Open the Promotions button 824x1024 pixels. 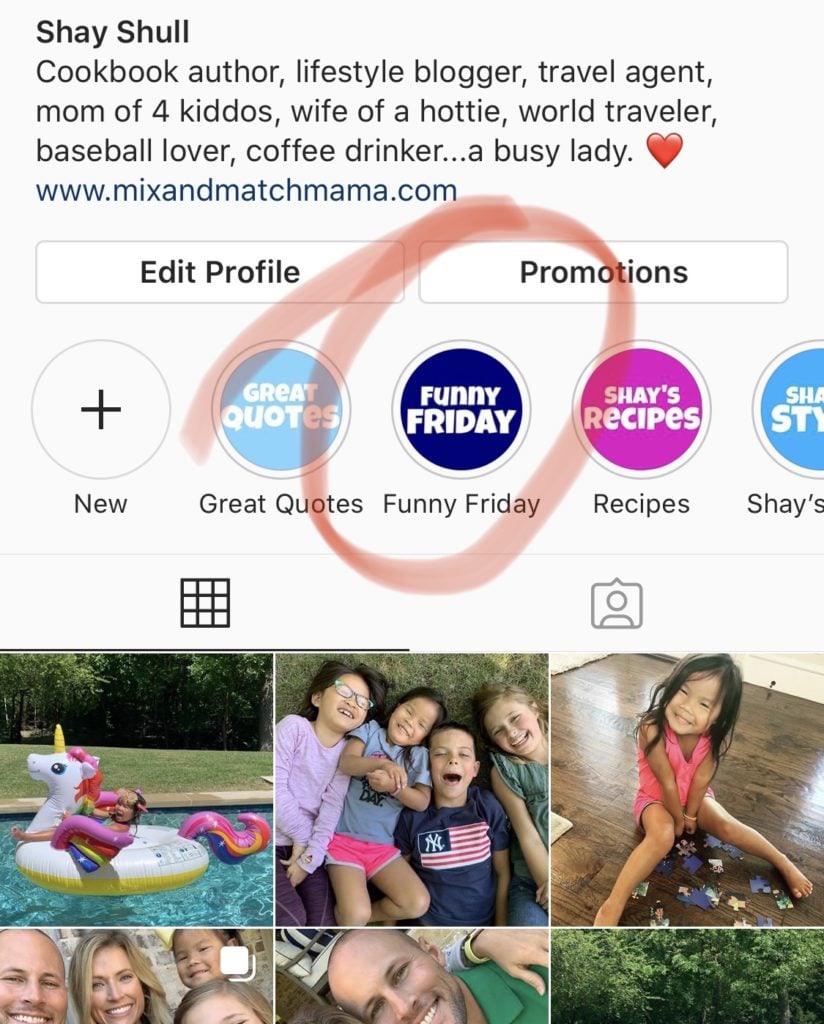point(603,272)
